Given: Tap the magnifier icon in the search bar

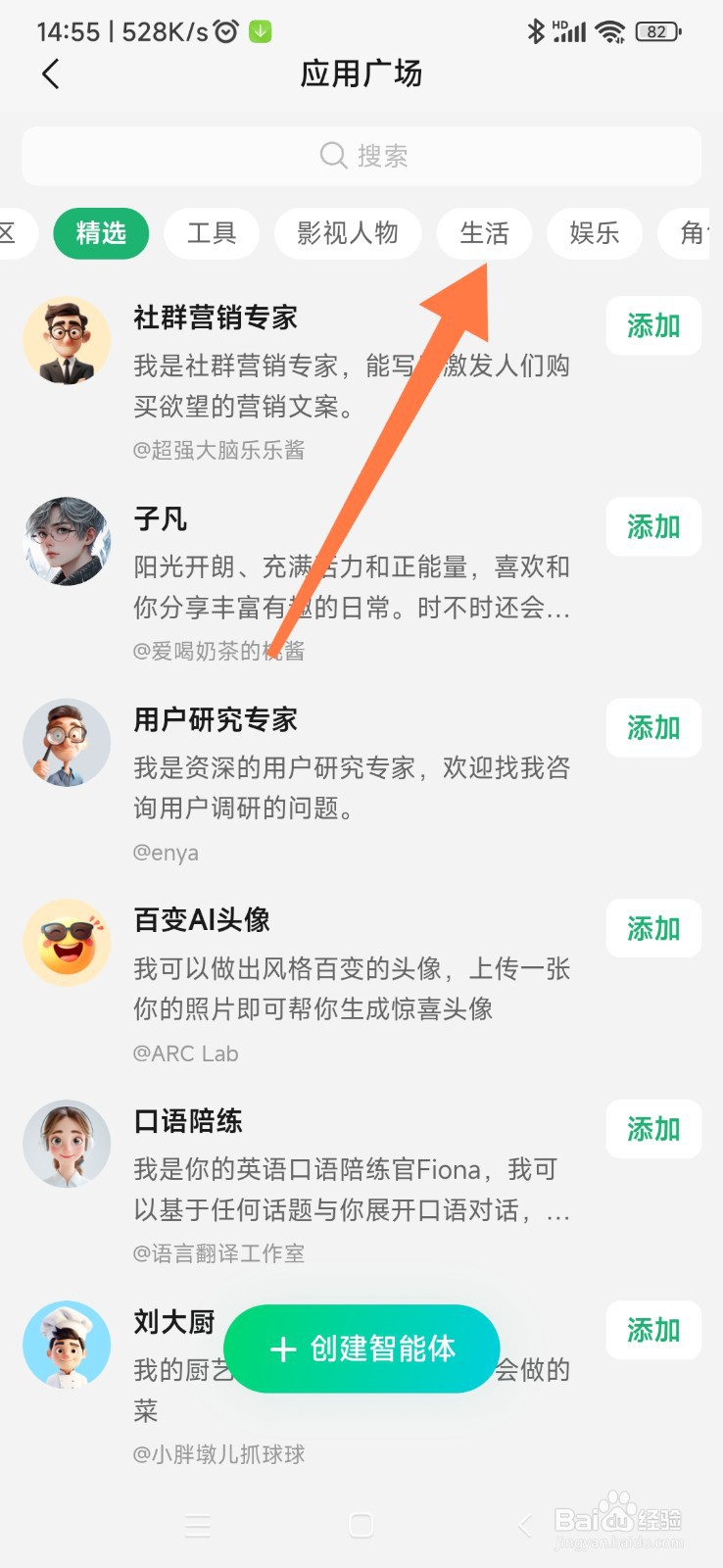Looking at the screenshot, I should [x=332, y=155].
